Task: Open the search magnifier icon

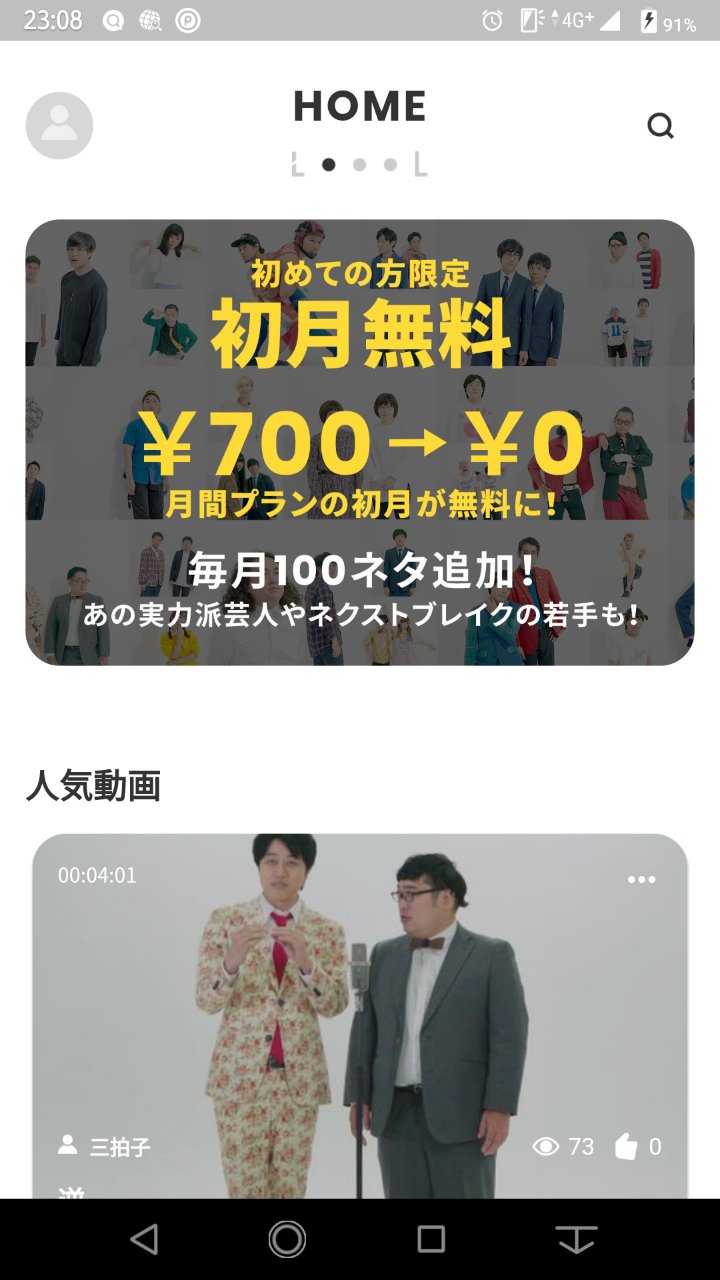Action: pos(660,126)
